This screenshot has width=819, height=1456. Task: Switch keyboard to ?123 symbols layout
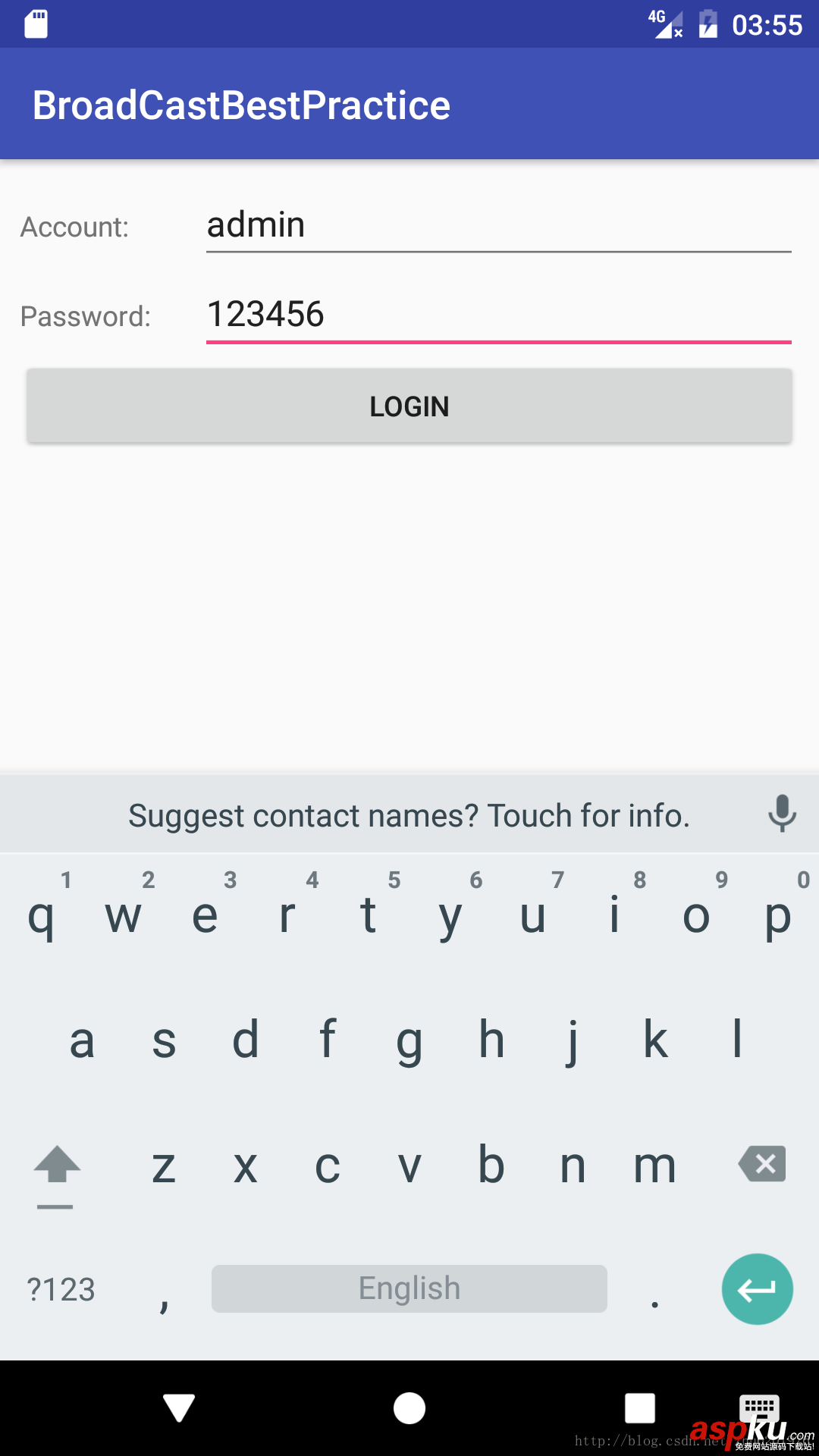tap(61, 1289)
